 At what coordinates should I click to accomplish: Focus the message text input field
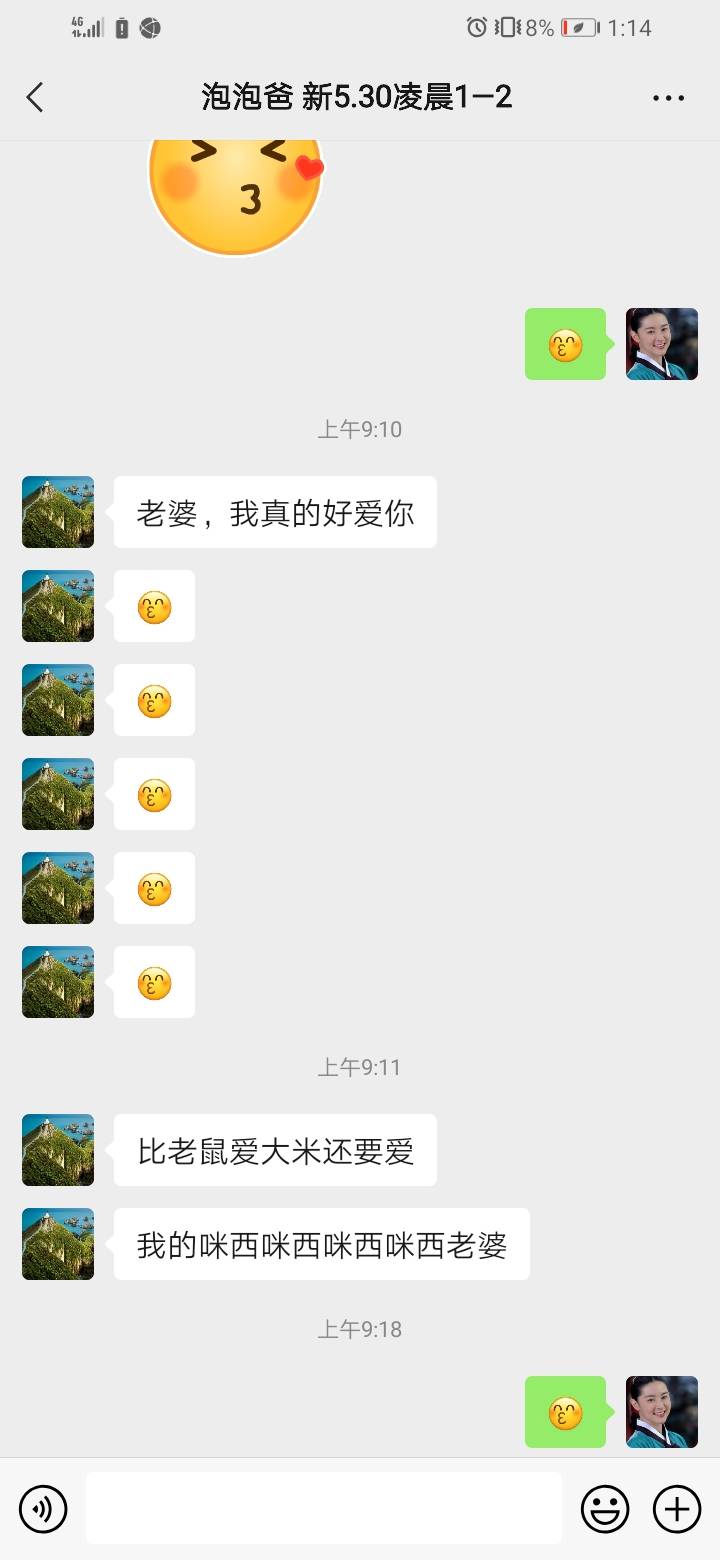click(x=322, y=1508)
